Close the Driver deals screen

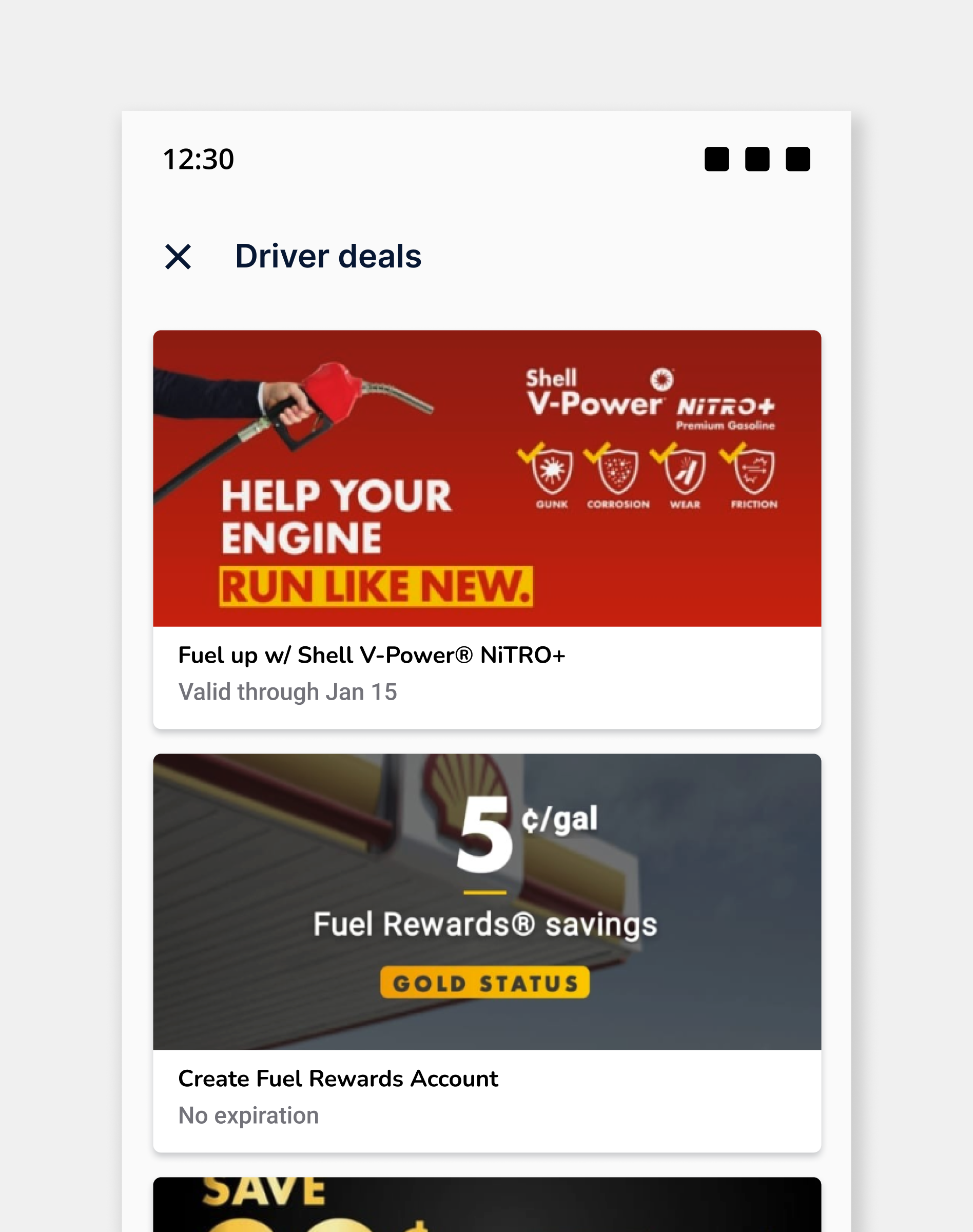(x=178, y=257)
